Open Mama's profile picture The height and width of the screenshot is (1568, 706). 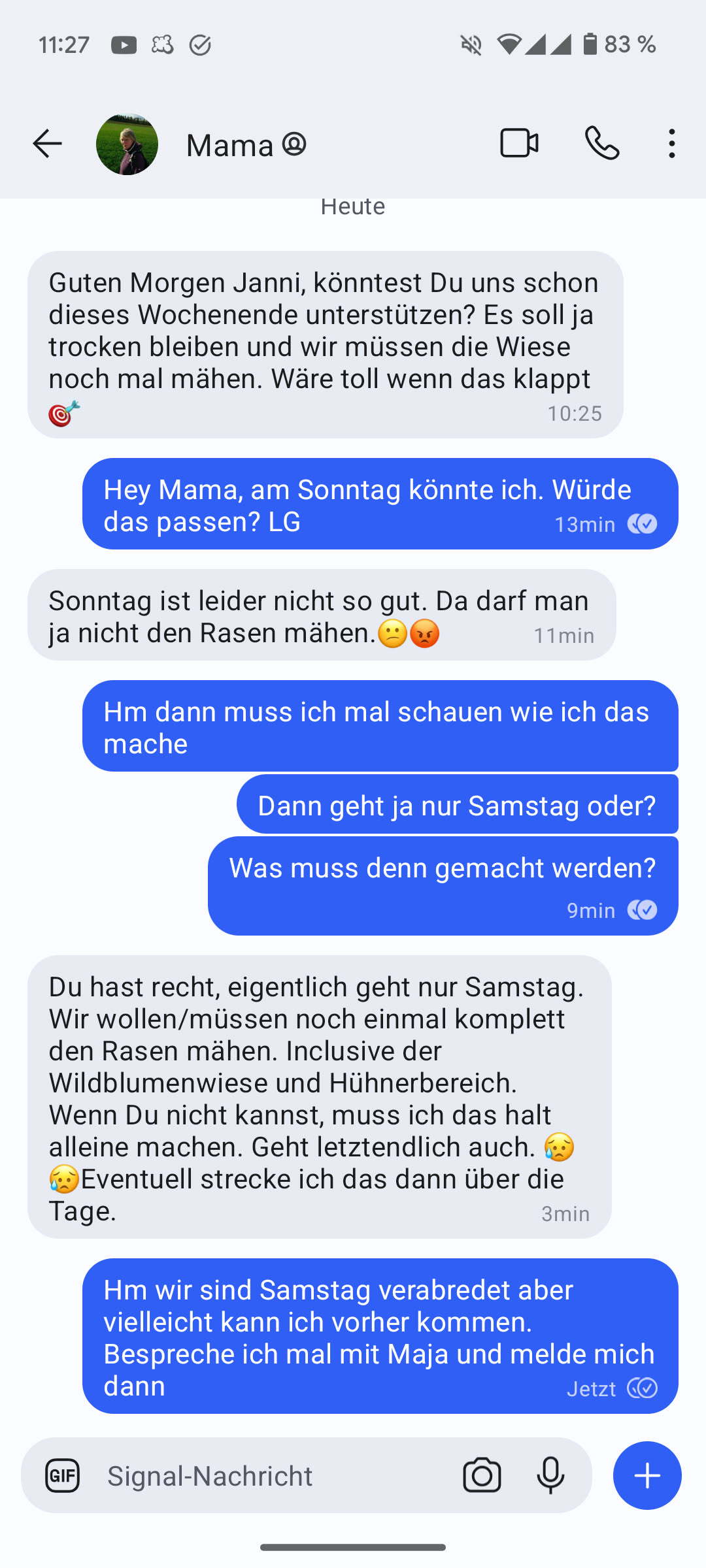click(127, 144)
